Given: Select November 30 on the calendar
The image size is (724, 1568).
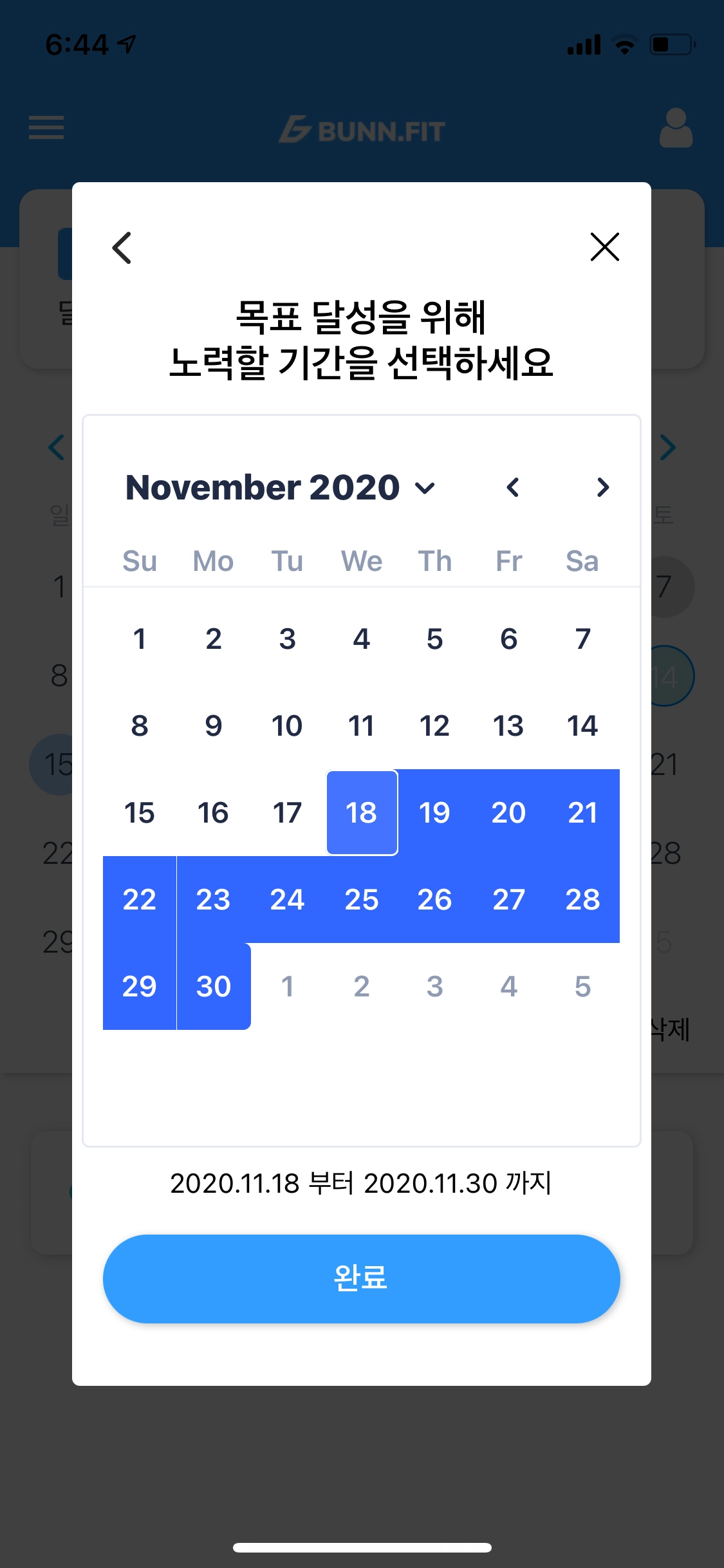Looking at the screenshot, I should pyautogui.click(x=213, y=986).
